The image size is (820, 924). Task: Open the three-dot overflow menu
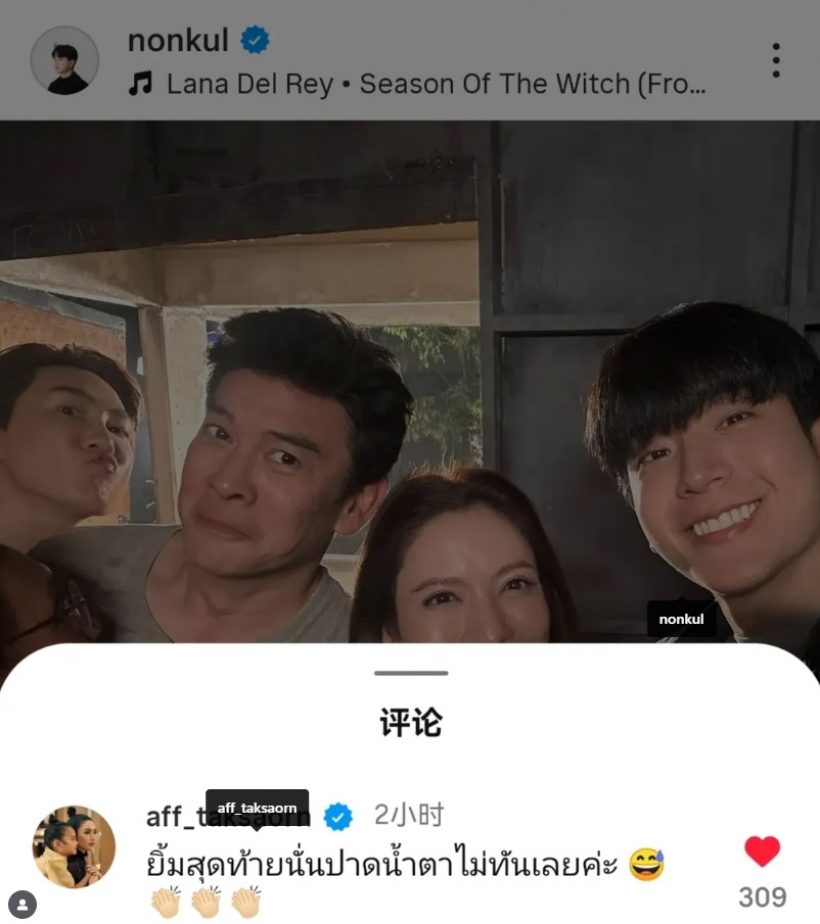coord(775,60)
